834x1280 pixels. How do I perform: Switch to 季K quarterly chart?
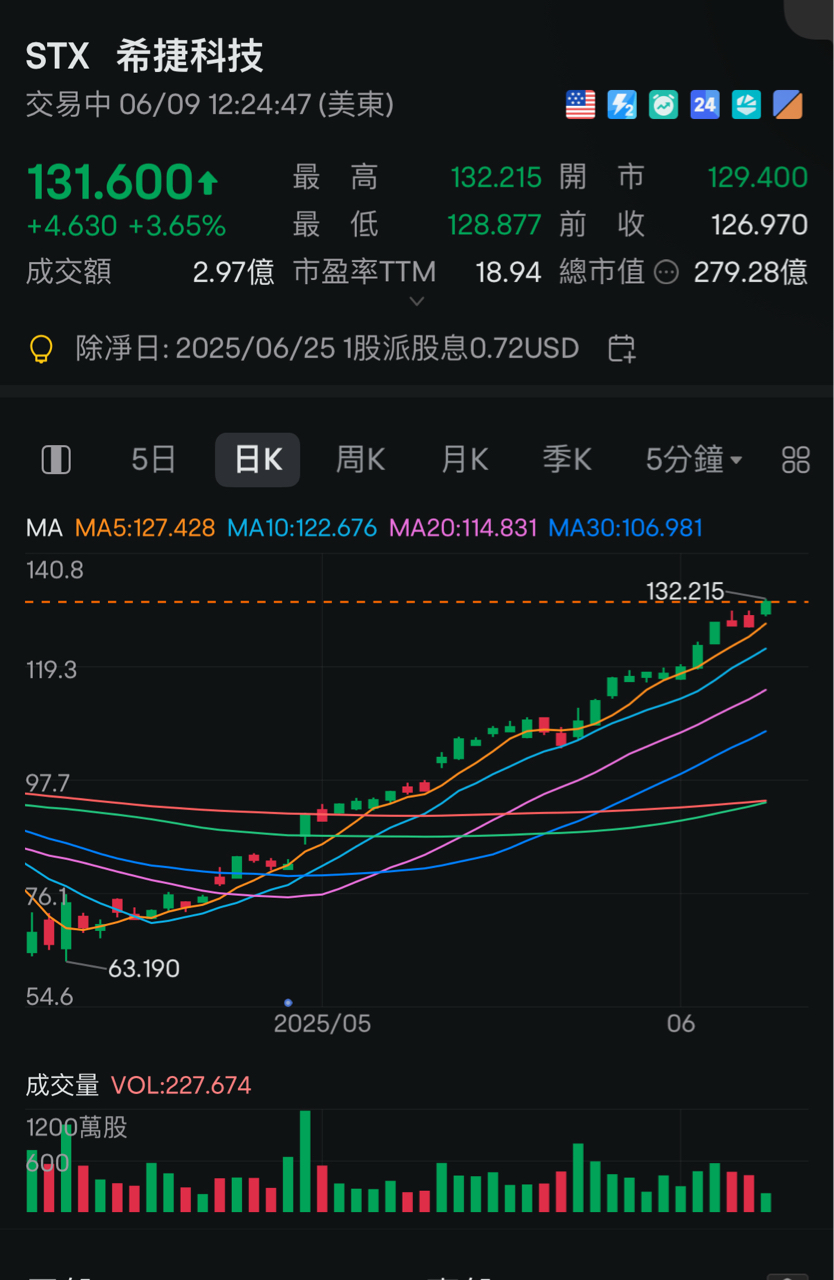tap(567, 460)
